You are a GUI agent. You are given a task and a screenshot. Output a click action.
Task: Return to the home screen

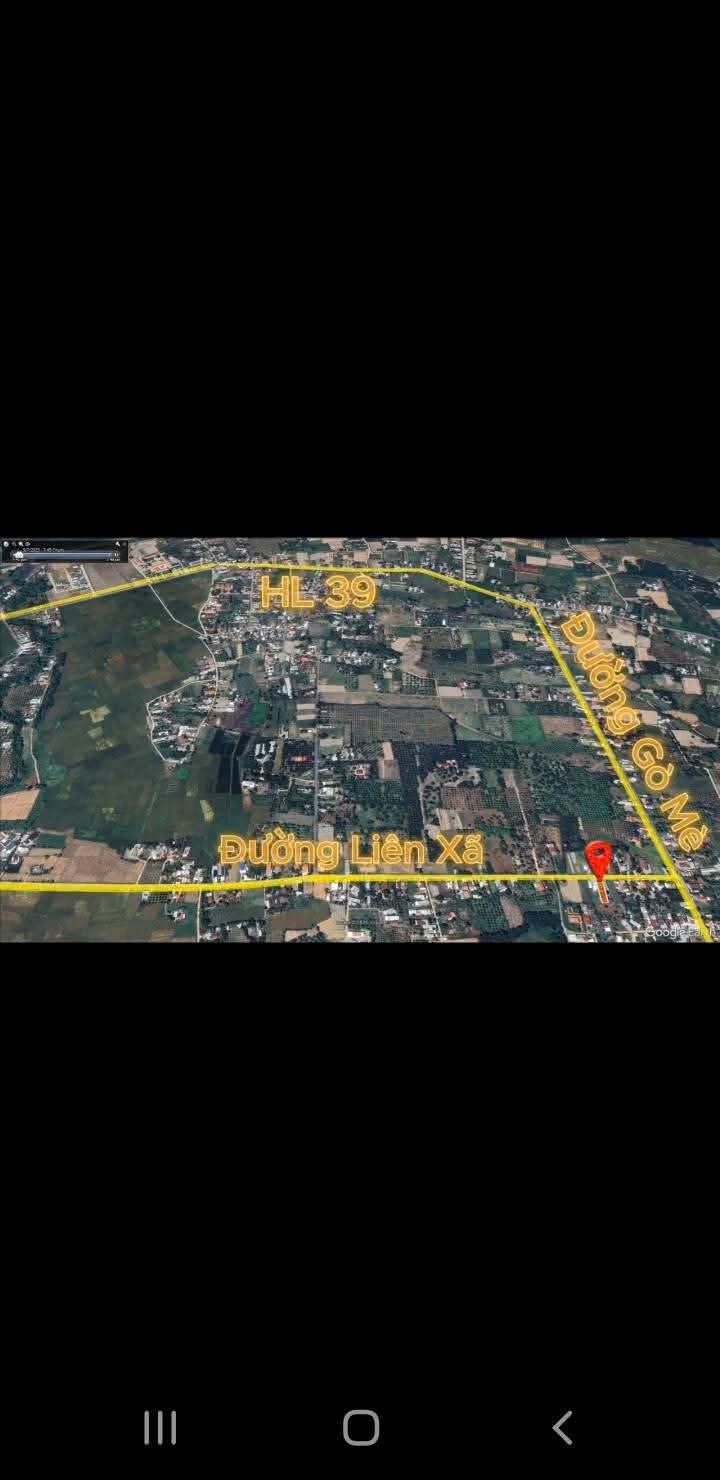click(x=361, y=1427)
